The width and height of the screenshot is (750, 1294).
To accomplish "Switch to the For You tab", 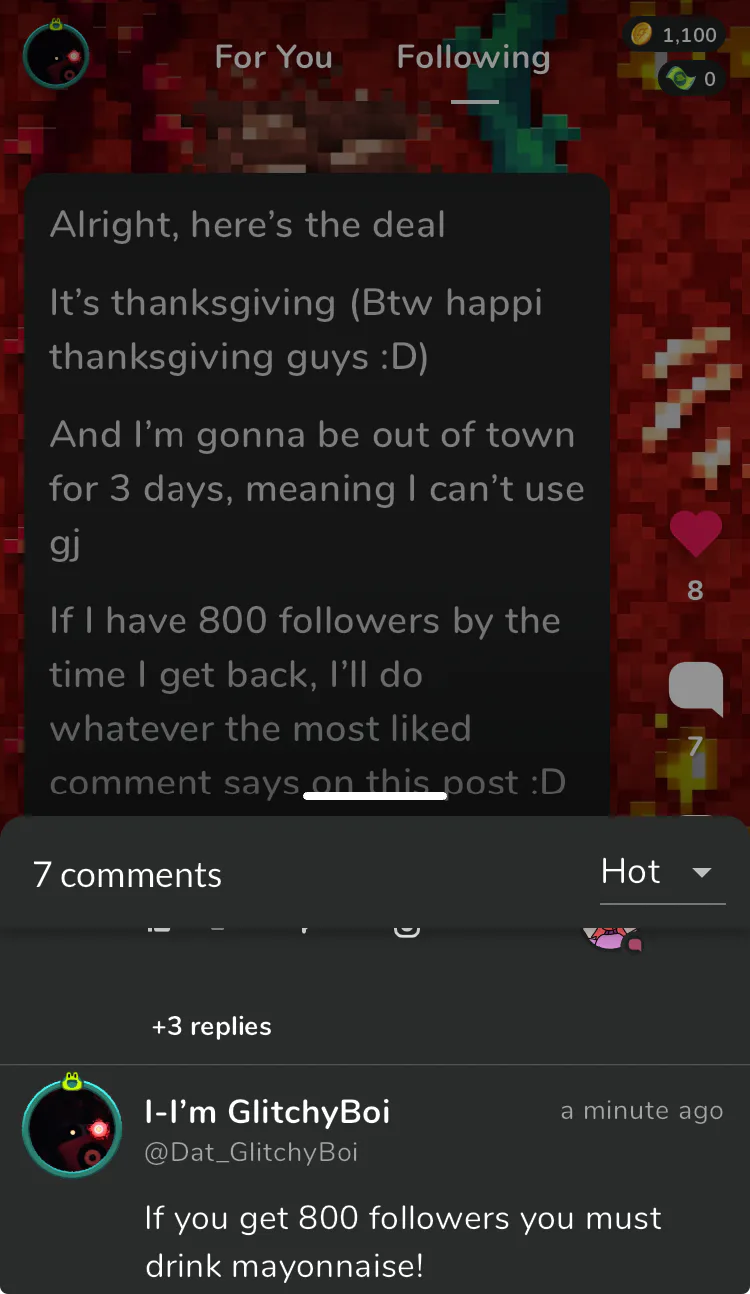I will [273, 57].
